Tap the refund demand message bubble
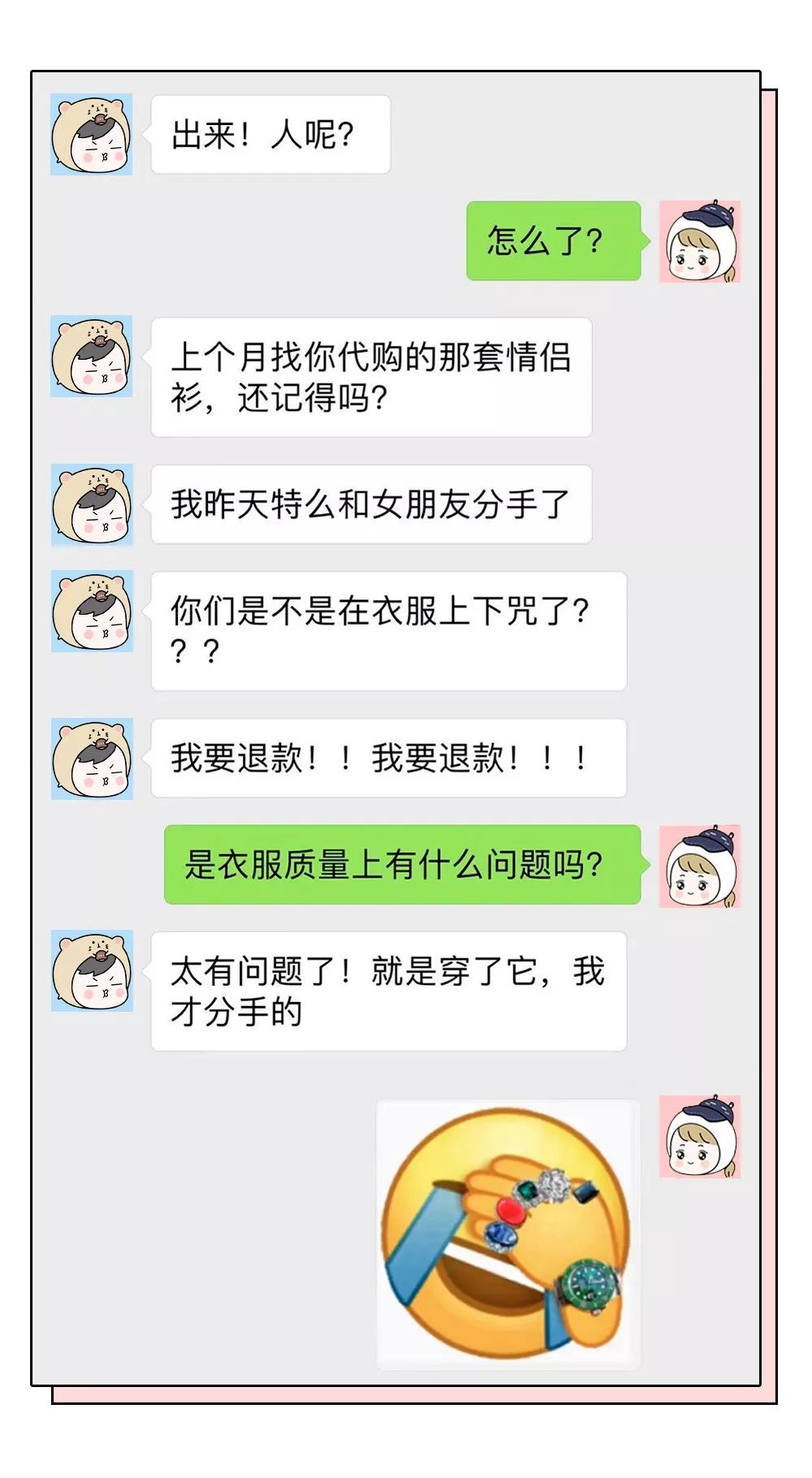The height and width of the screenshot is (1478, 812). pos(382,757)
